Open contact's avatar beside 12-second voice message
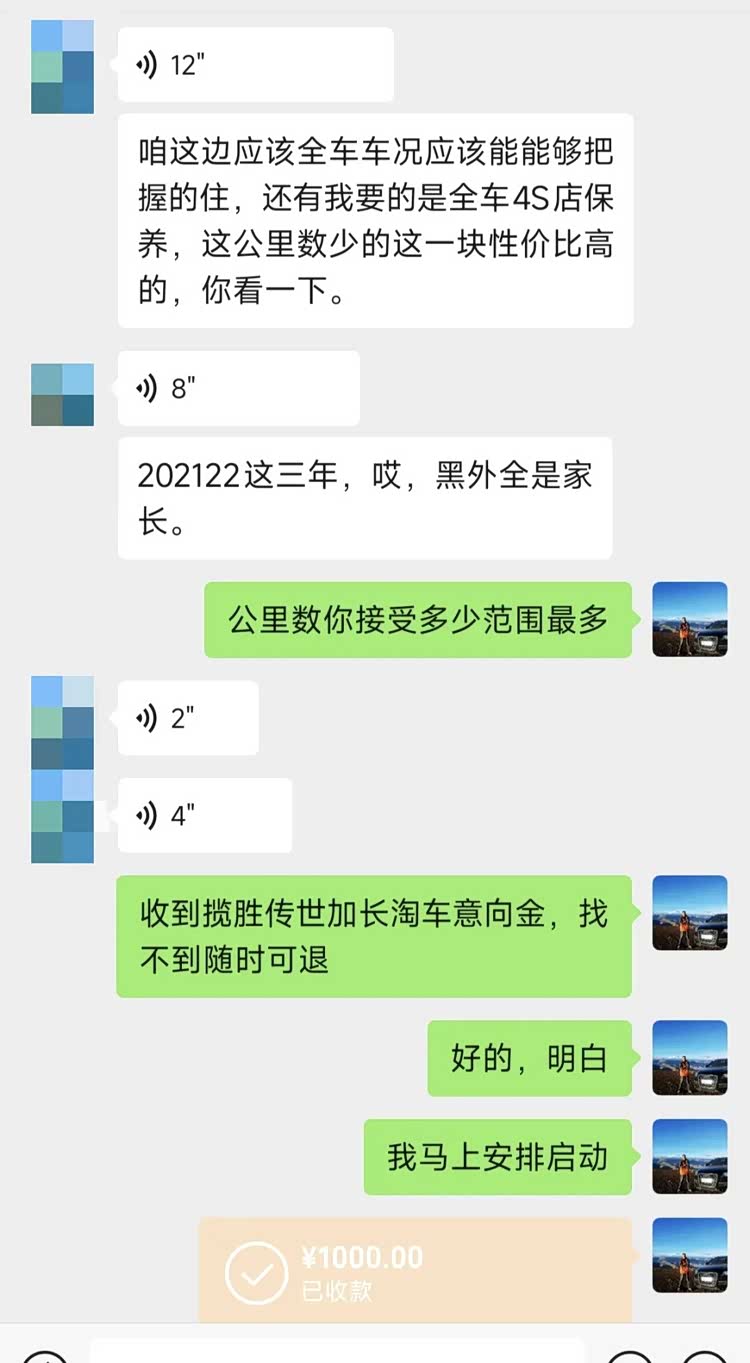This screenshot has height=1363, width=750. pyautogui.click(x=62, y=66)
